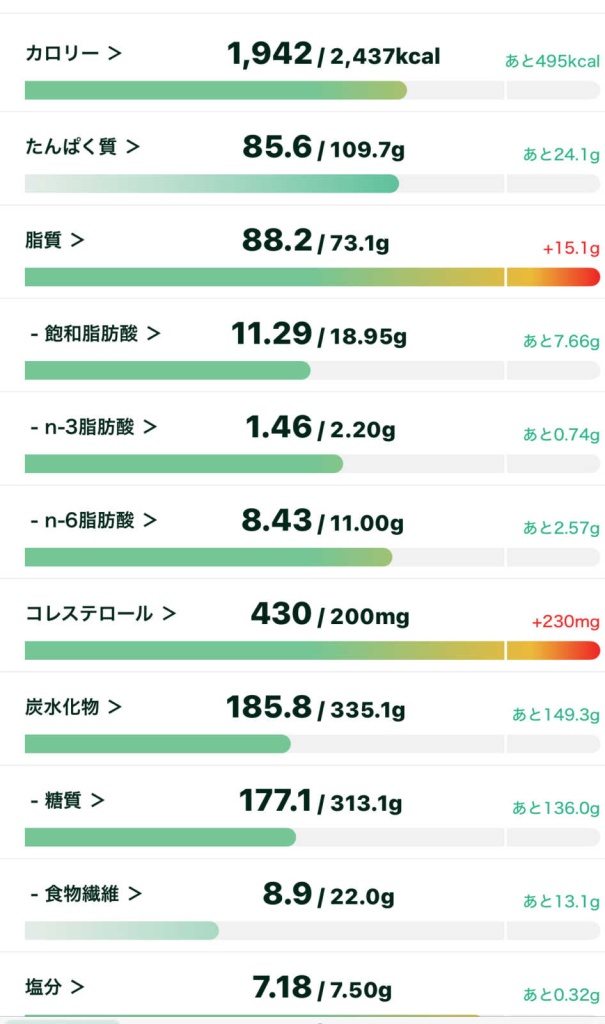Show 食物繊維 details

click(x=302, y=906)
